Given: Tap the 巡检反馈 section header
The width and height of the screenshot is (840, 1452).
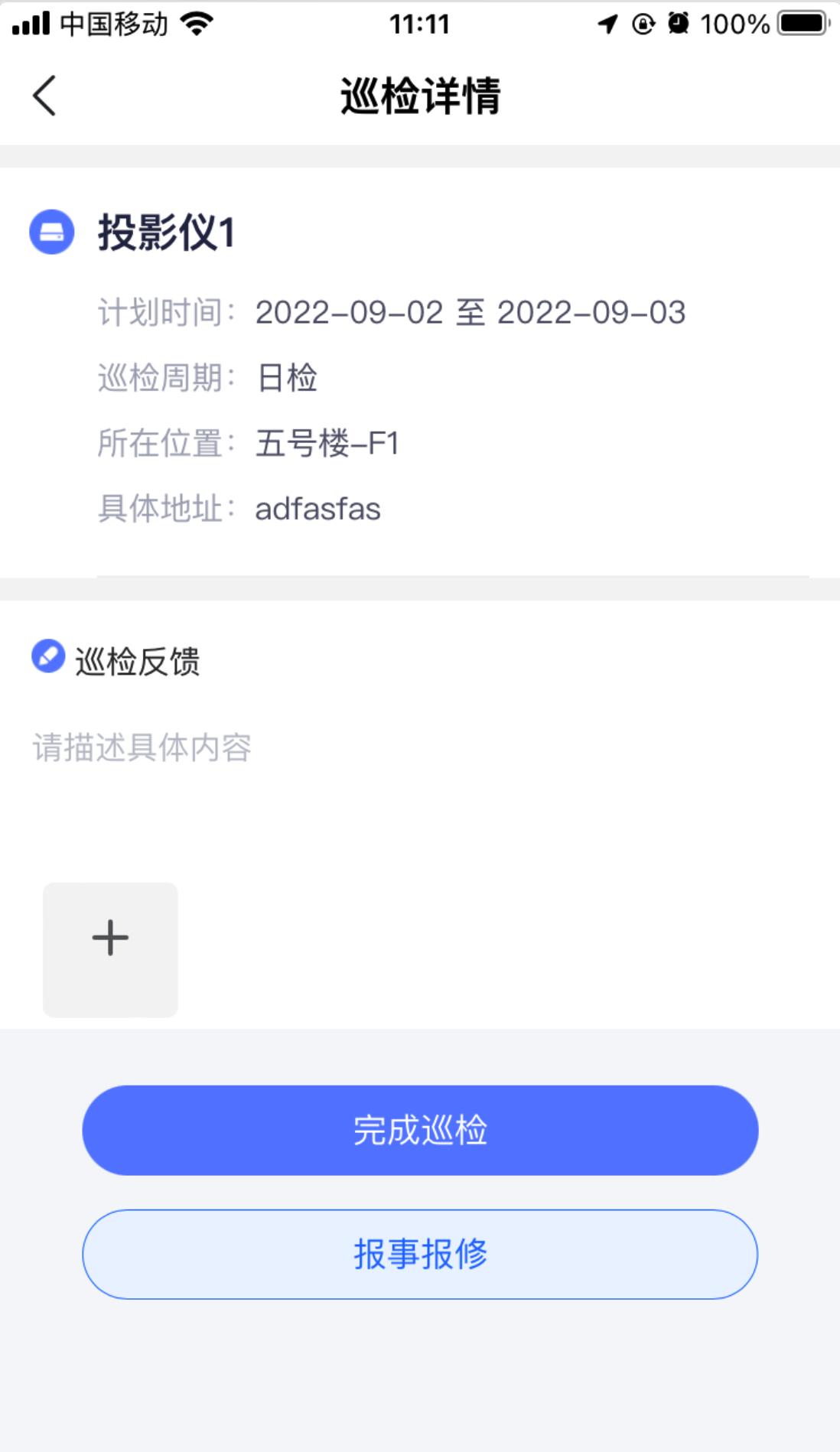Looking at the screenshot, I should click(139, 658).
